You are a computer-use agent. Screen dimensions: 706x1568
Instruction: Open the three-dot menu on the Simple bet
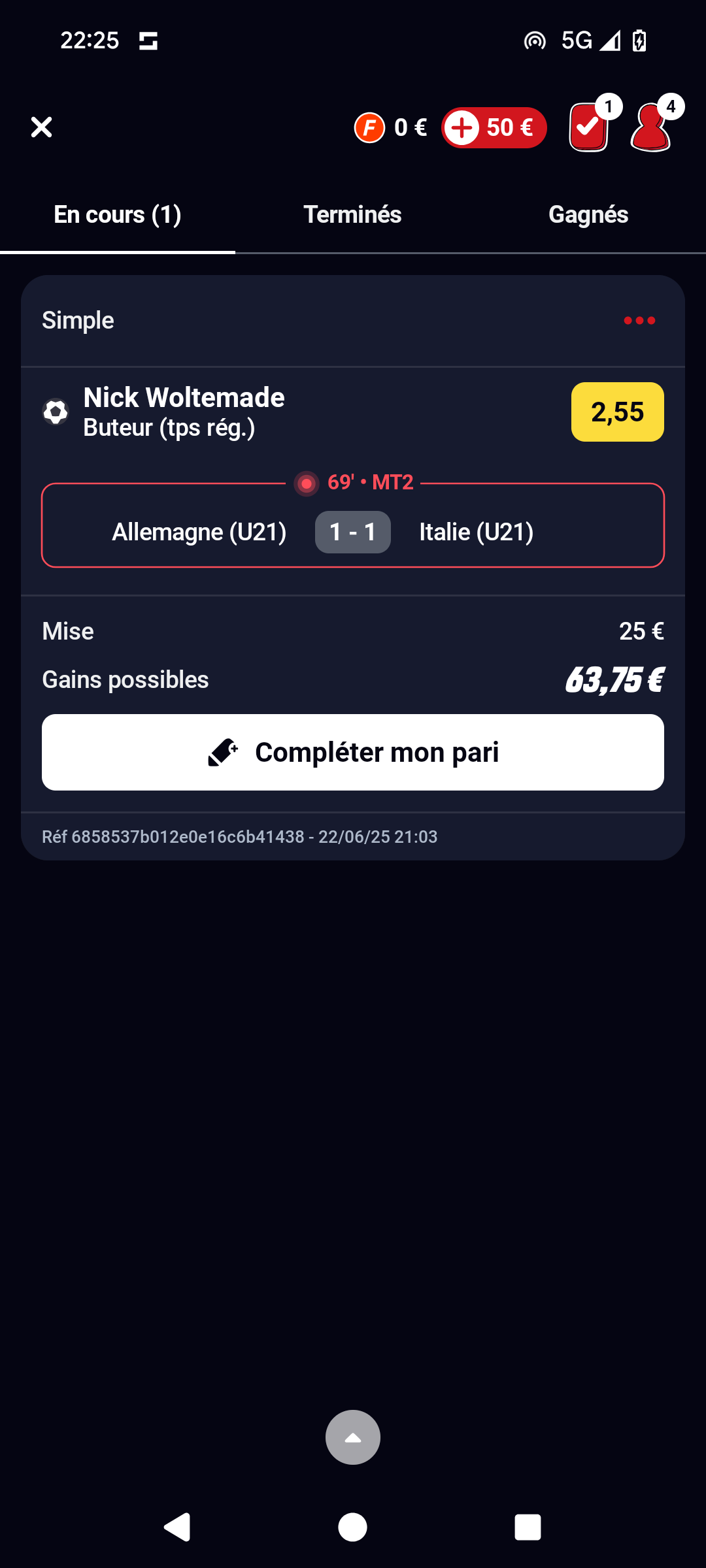click(x=639, y=320)
